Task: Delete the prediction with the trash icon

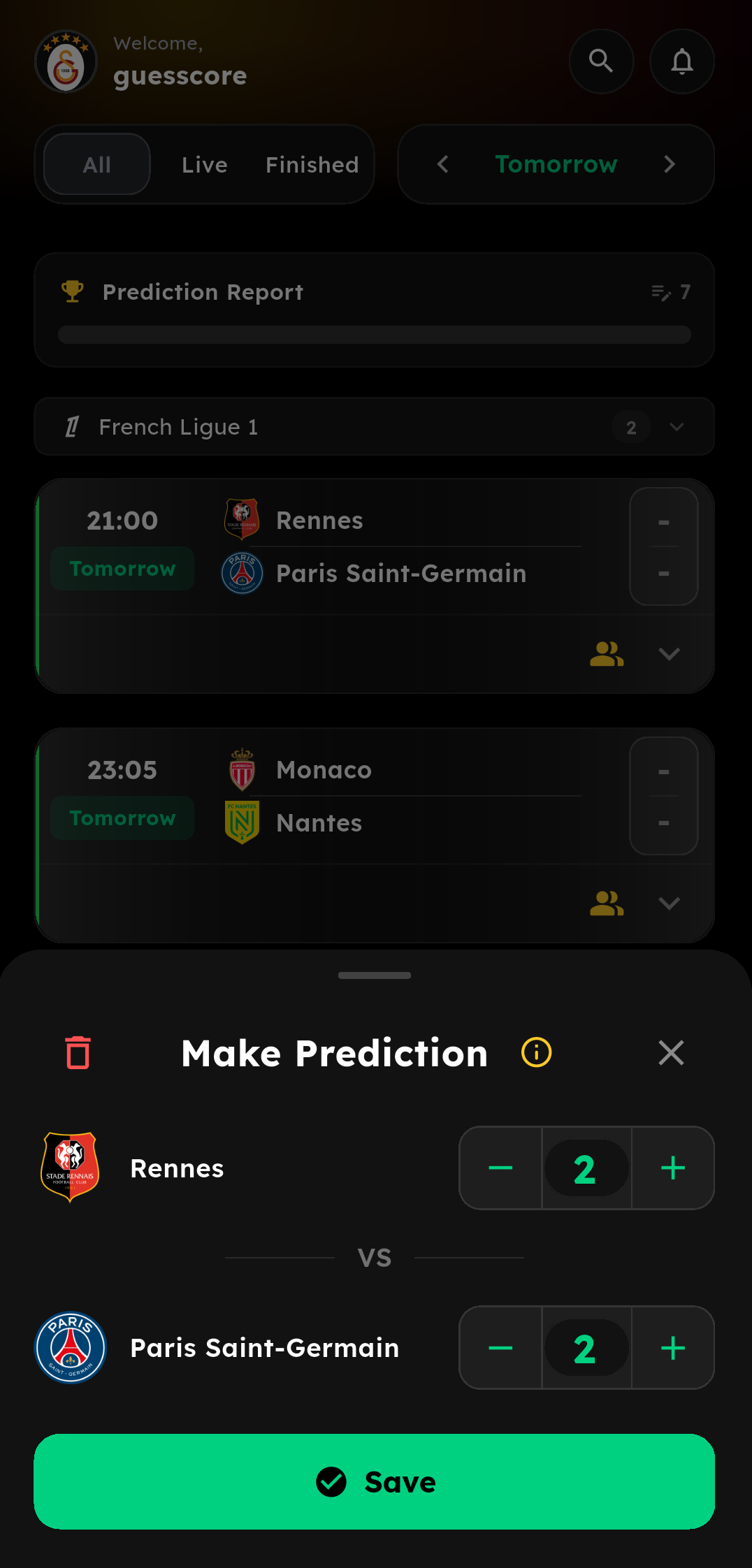Action: click(78, 1052)
